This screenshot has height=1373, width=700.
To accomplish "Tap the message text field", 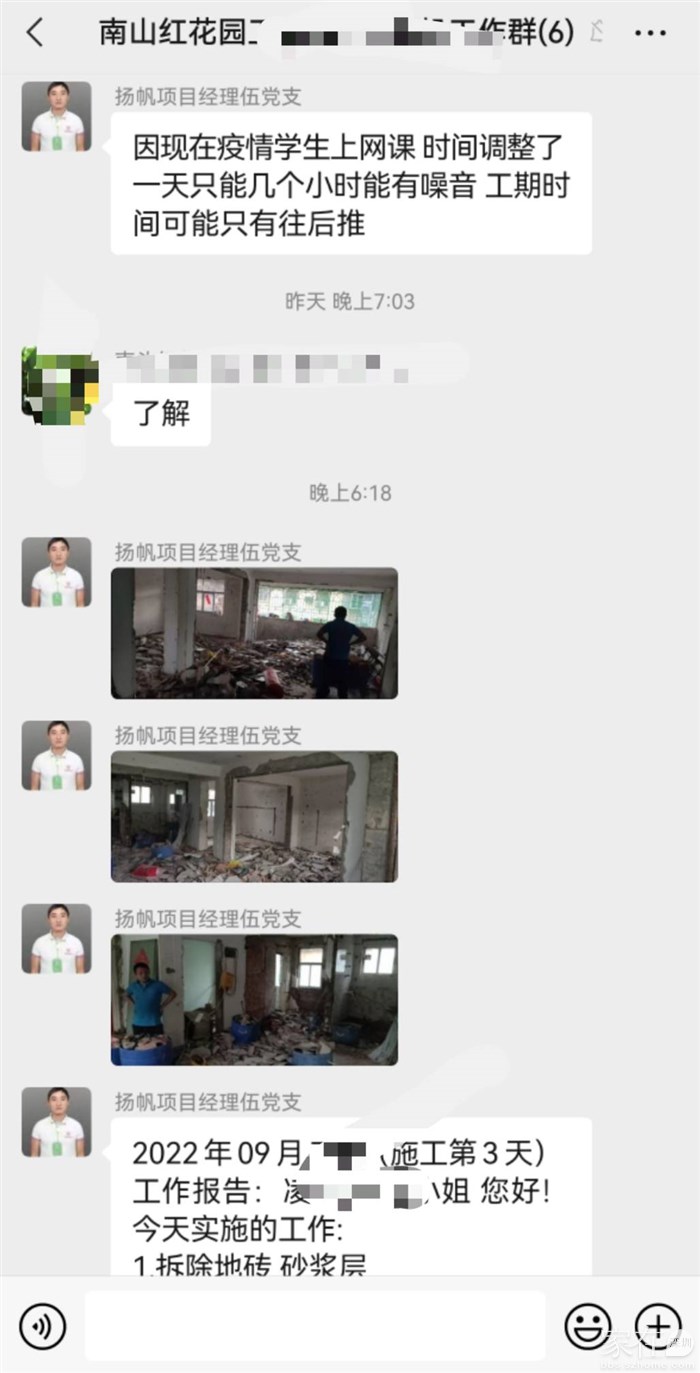I will click(x=315, y=1326).
